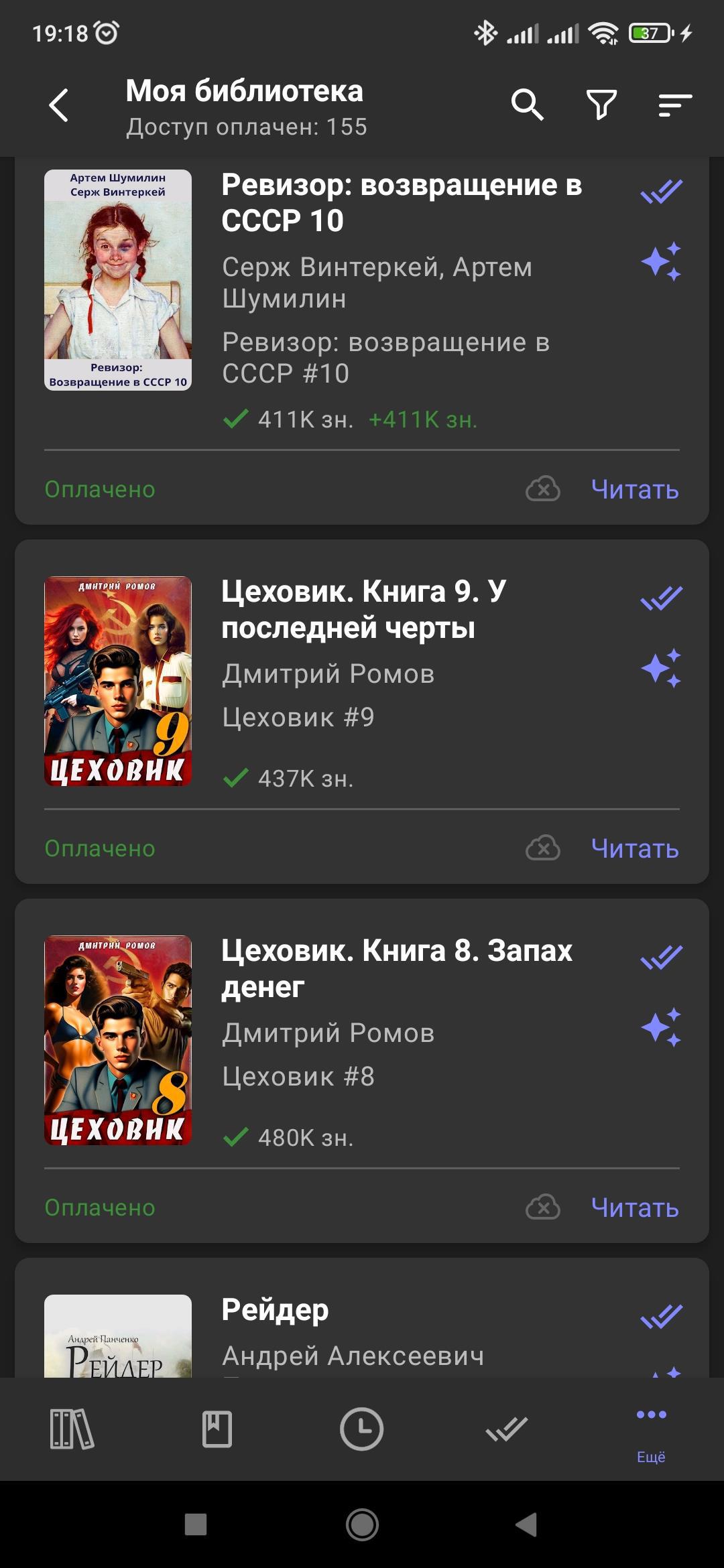724x1568 pixels.
Task: Tap Читать for Ревизор: возвращение в СССР 10
Action: tap(634, 490)
